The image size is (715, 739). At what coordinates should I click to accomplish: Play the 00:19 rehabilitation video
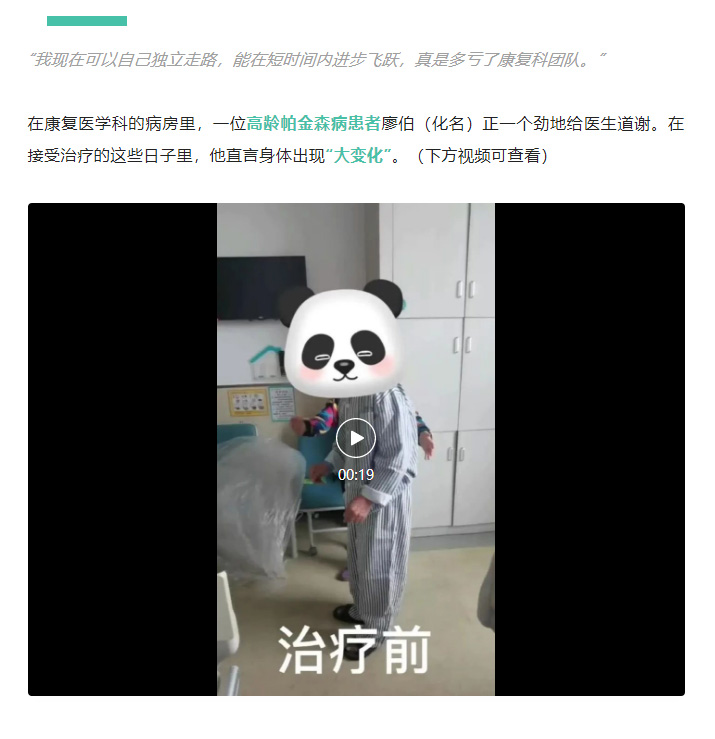point(355,438)
